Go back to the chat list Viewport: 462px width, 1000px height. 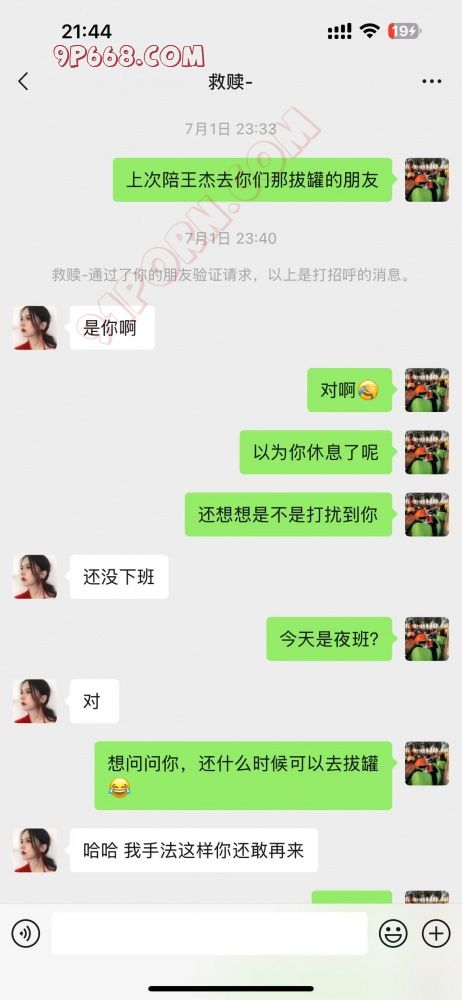tap(24, 82)
